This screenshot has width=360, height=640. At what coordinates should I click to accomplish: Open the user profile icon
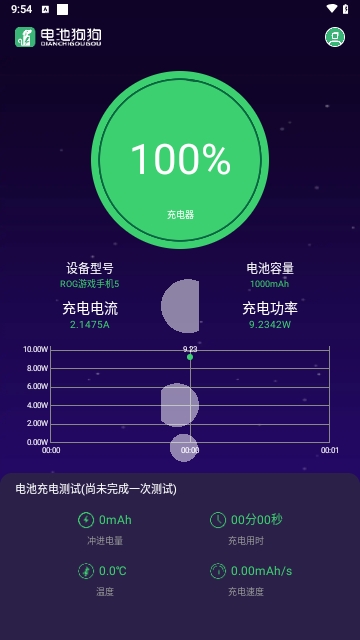click(335, 37)
